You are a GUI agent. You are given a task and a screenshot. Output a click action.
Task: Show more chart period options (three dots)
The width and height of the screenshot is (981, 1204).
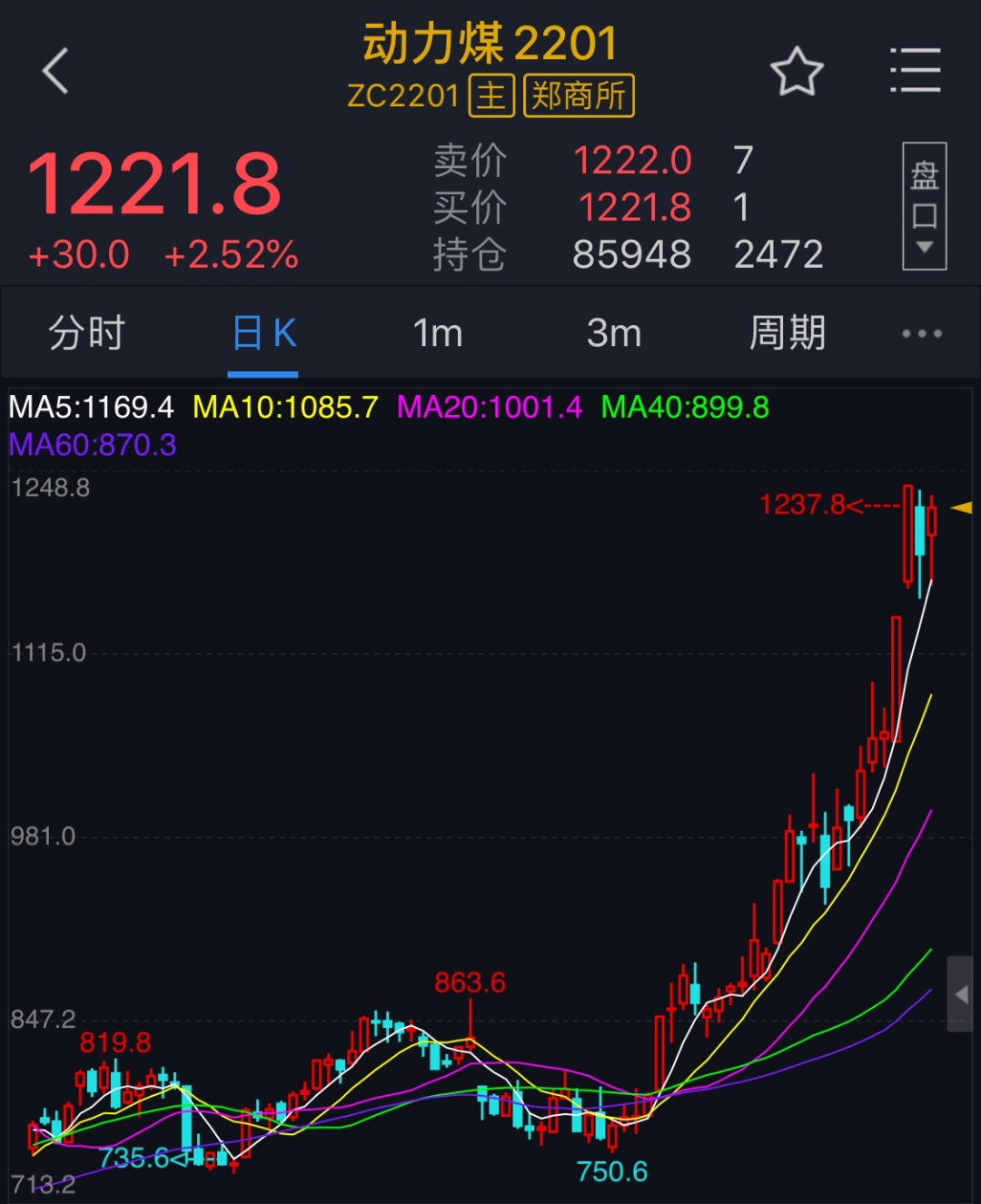coord(921,333)
